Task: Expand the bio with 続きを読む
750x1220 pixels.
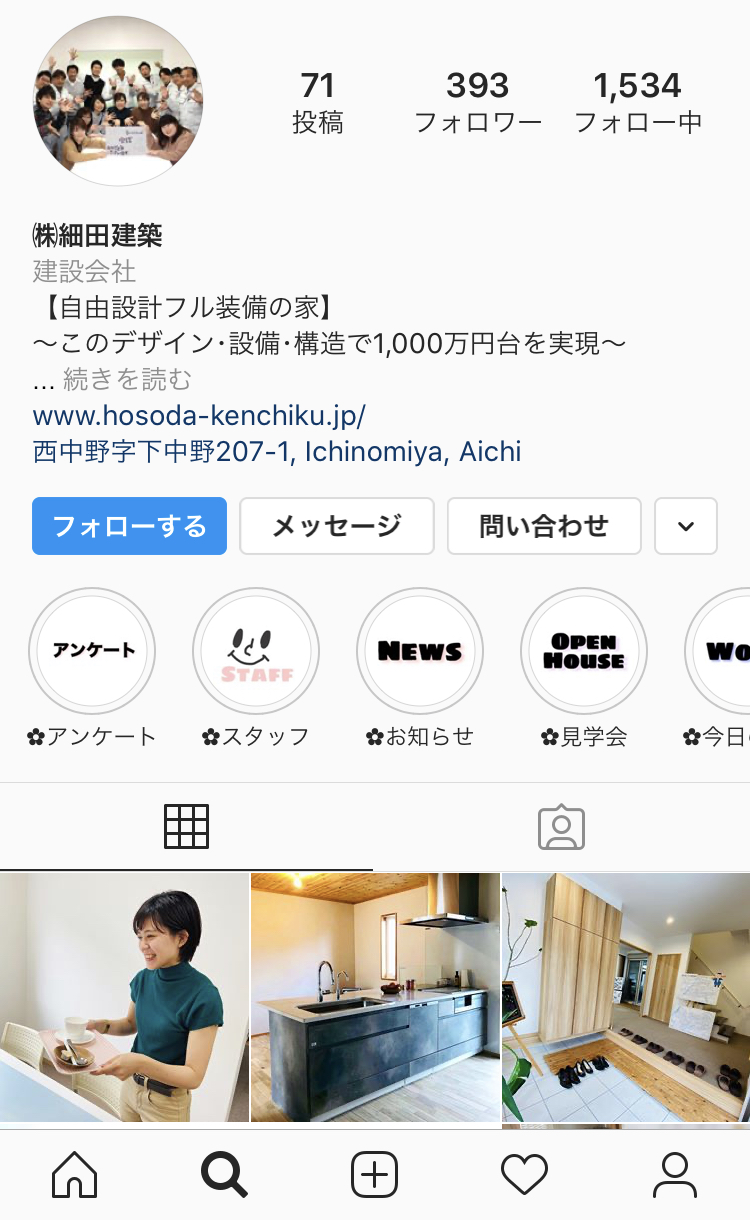Action: [127, 379]
